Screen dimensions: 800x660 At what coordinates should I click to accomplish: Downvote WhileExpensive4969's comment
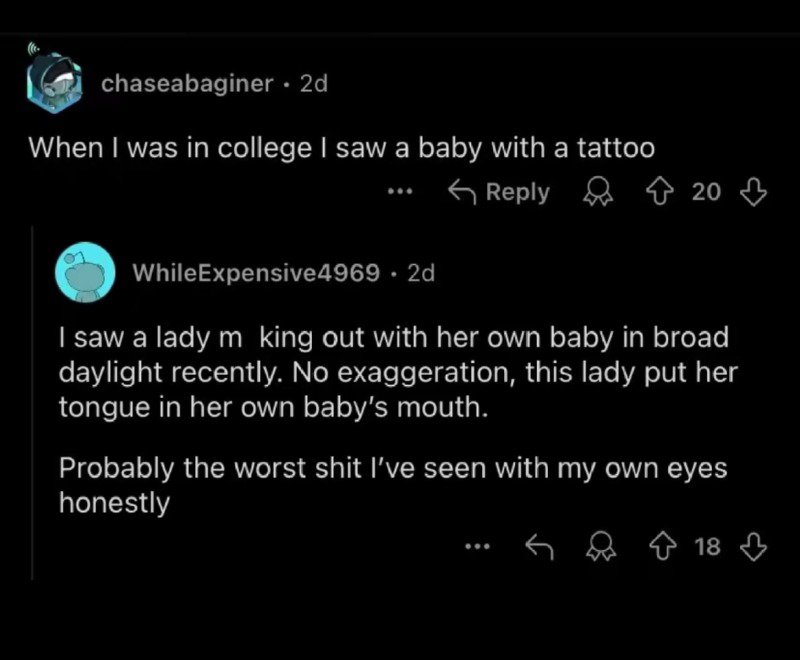click(x=754, y=546)
